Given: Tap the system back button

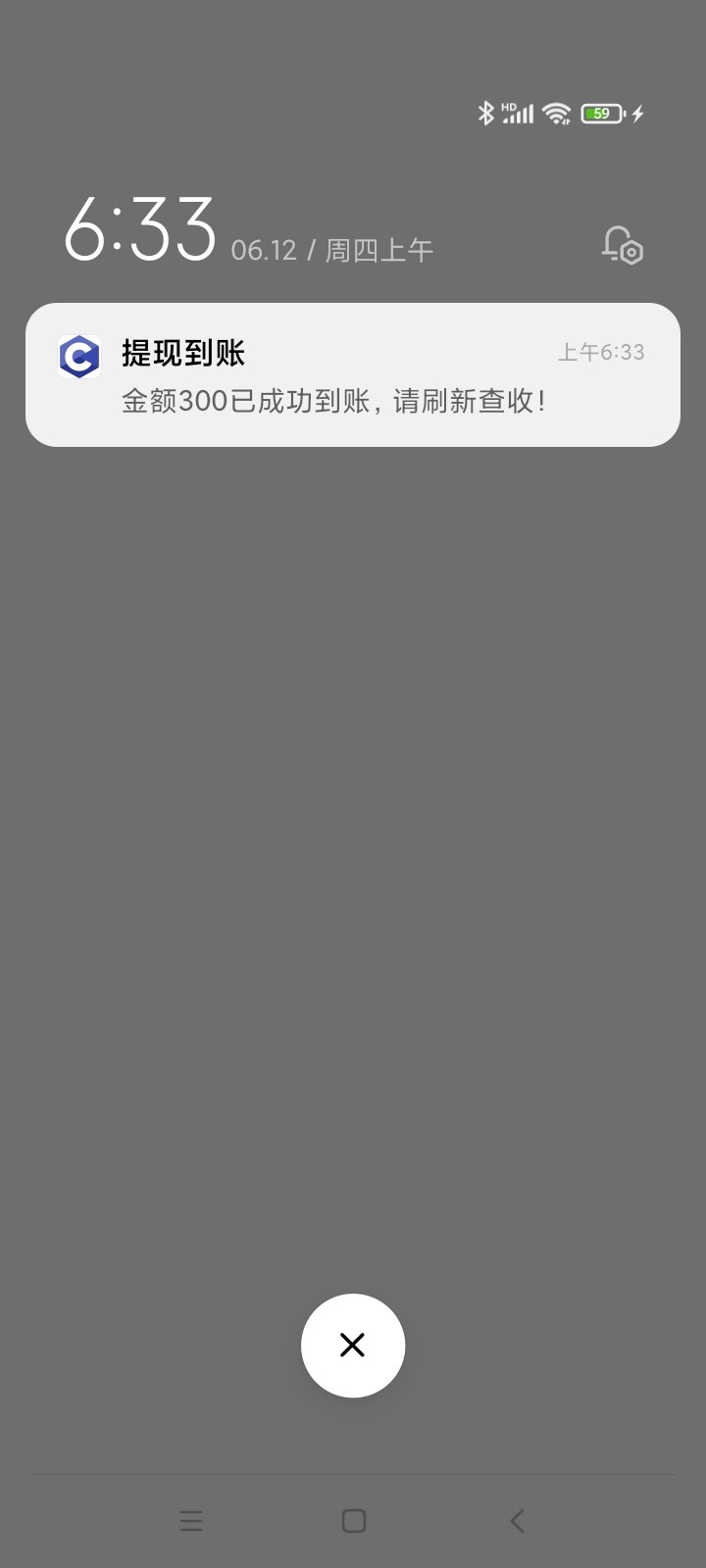Looking at the screenshot, I should point(517,1520).
